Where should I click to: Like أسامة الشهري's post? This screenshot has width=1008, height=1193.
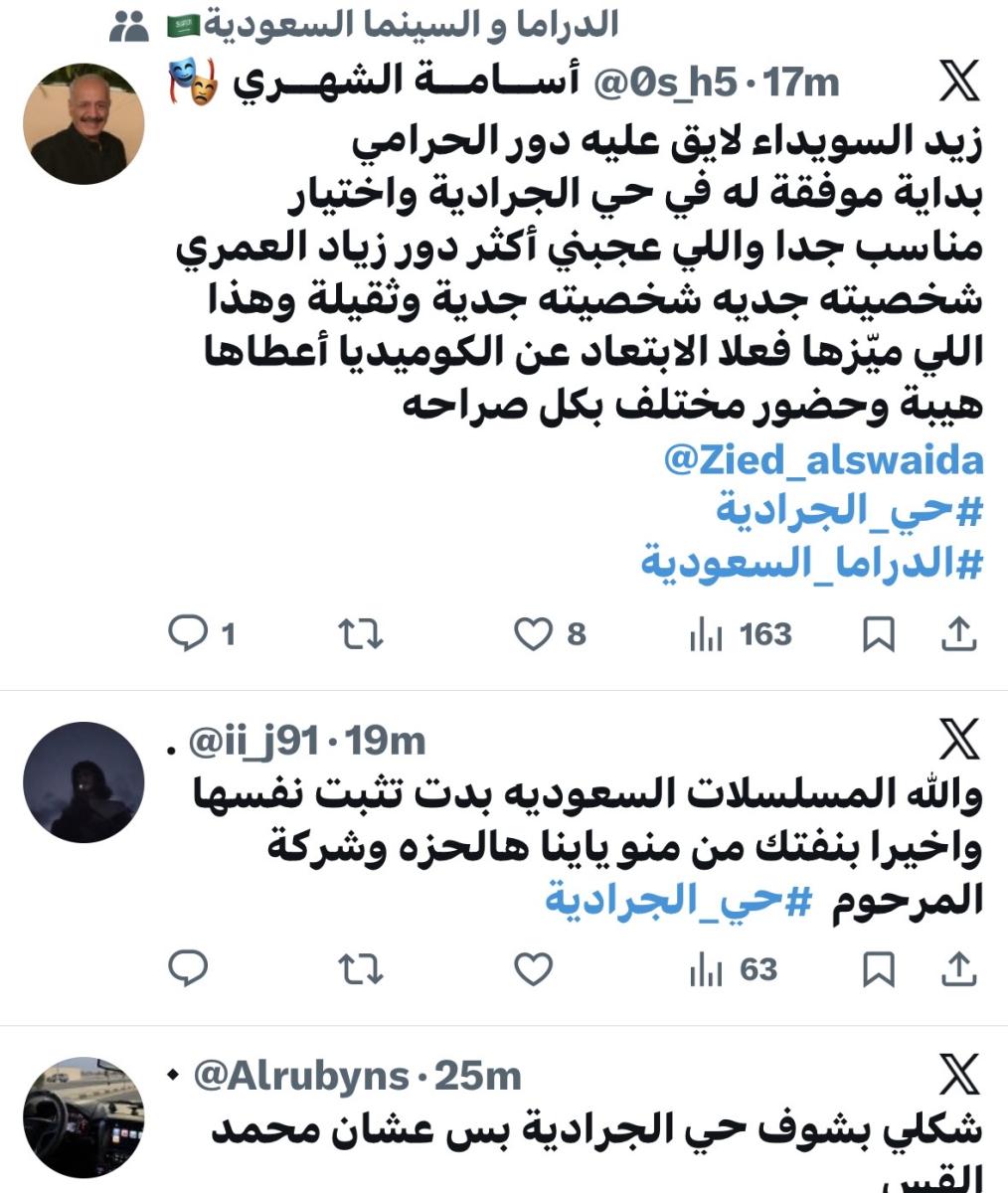click(533, 634)
